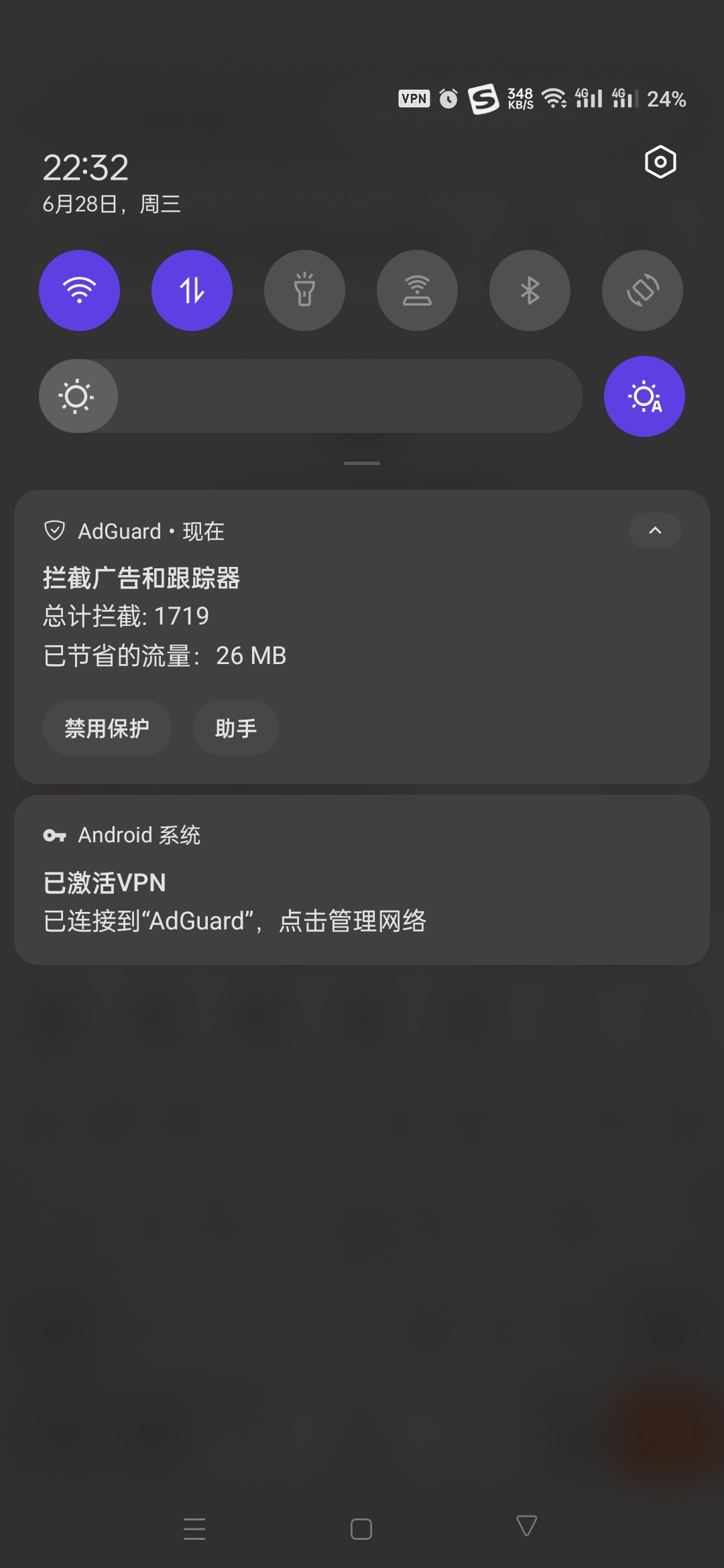Screen dimensions: 724x1568
Task: Tap the VPN status bar indicator
Action: pos(414,99)
